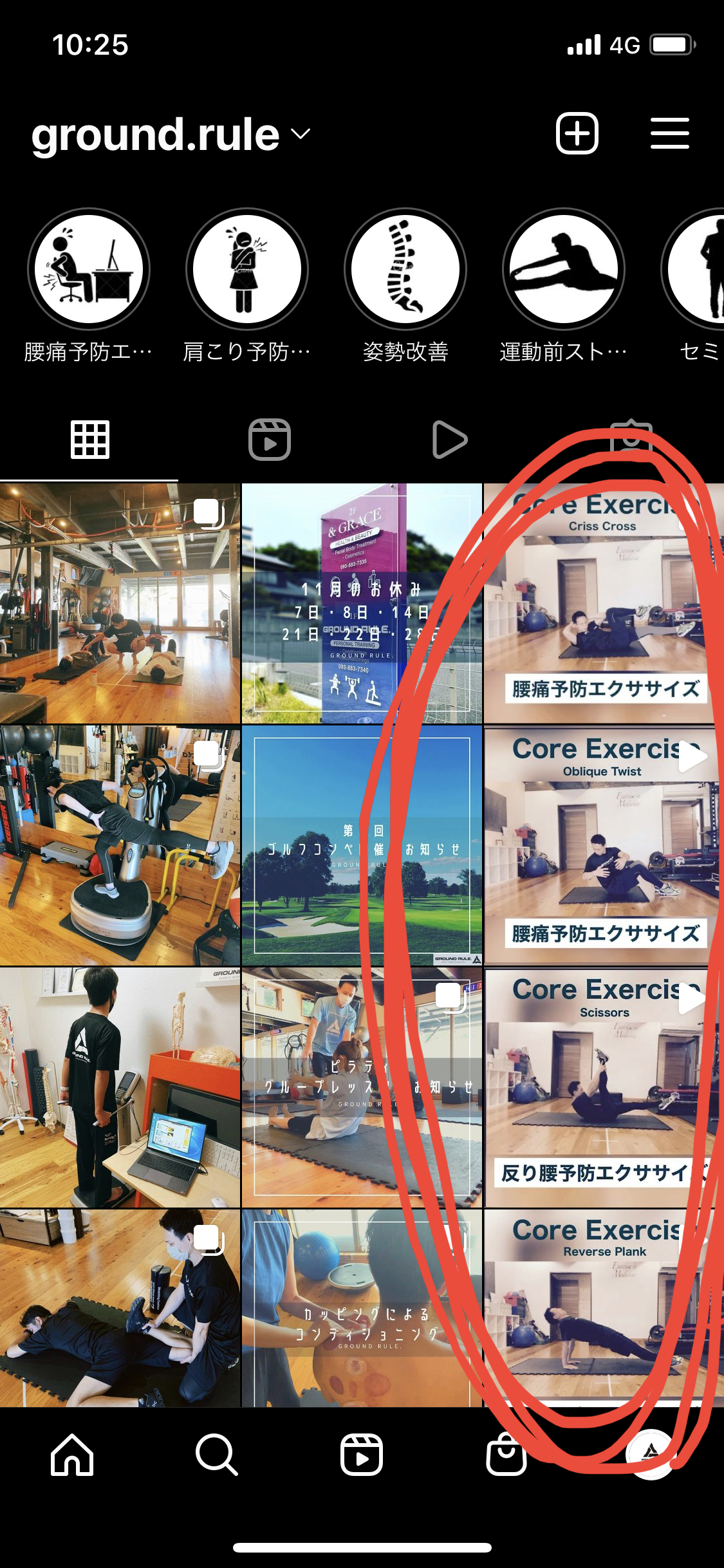The width and height of the screenshot is (724, 1568).
Task: Switch to the Reels tab on profile
Action: pos(270,440)
